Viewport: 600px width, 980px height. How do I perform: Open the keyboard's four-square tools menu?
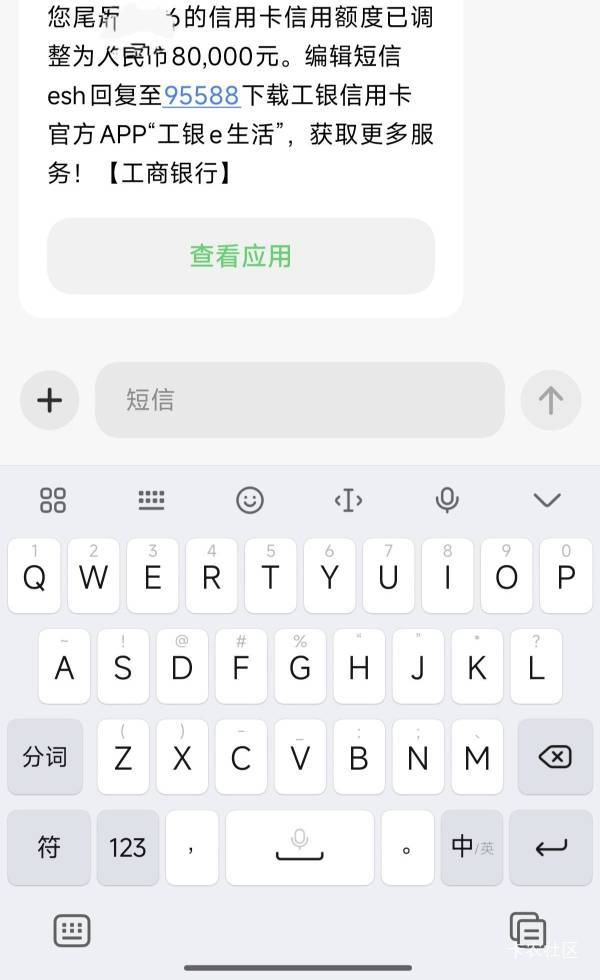(52, 500)
